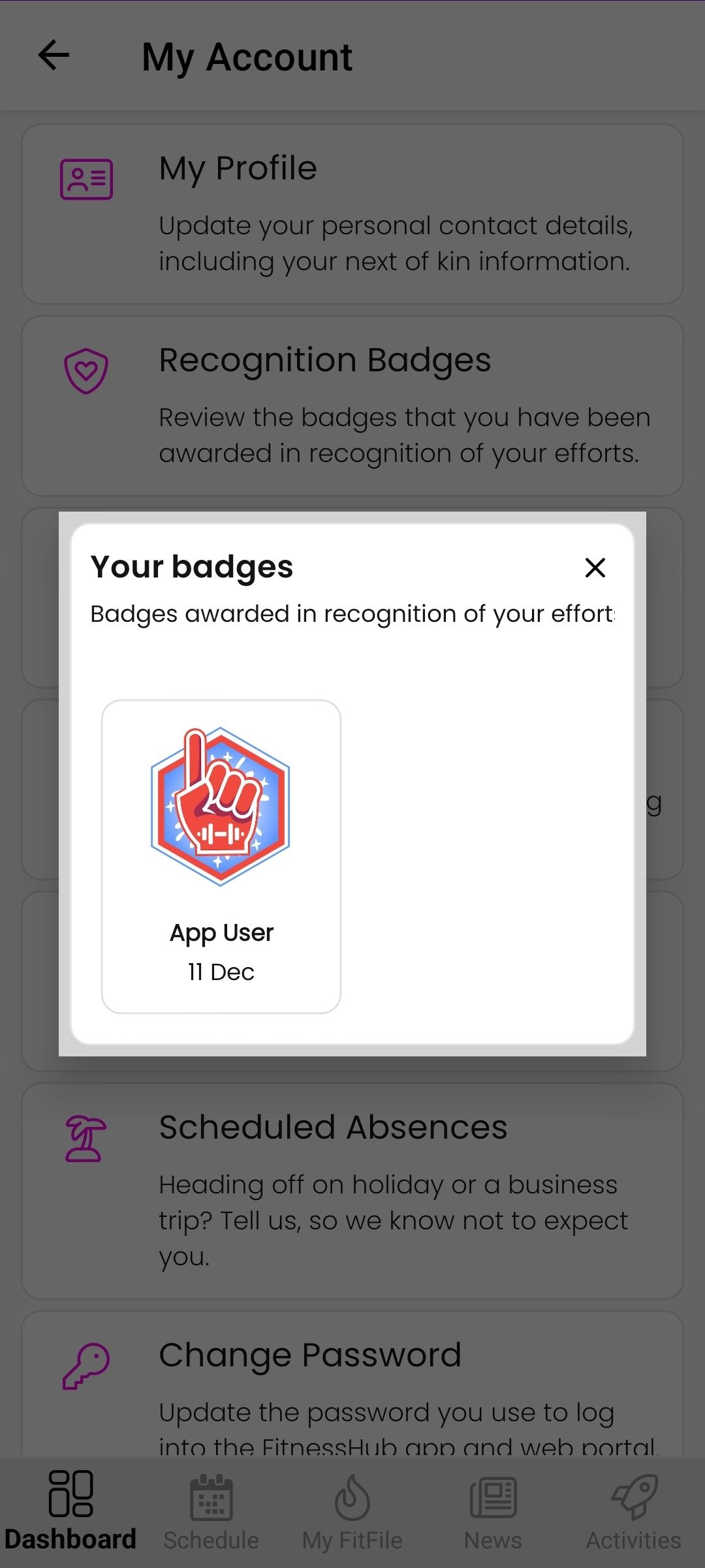Go back from My Account
This screenshot has width=705, height=1568.
pos(54,55)
